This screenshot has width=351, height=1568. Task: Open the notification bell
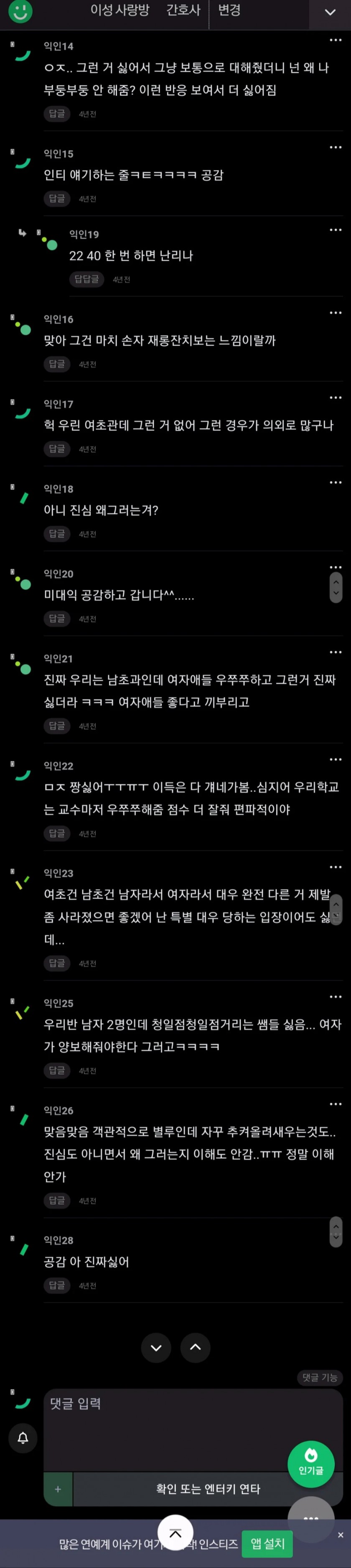[23, 1438]
